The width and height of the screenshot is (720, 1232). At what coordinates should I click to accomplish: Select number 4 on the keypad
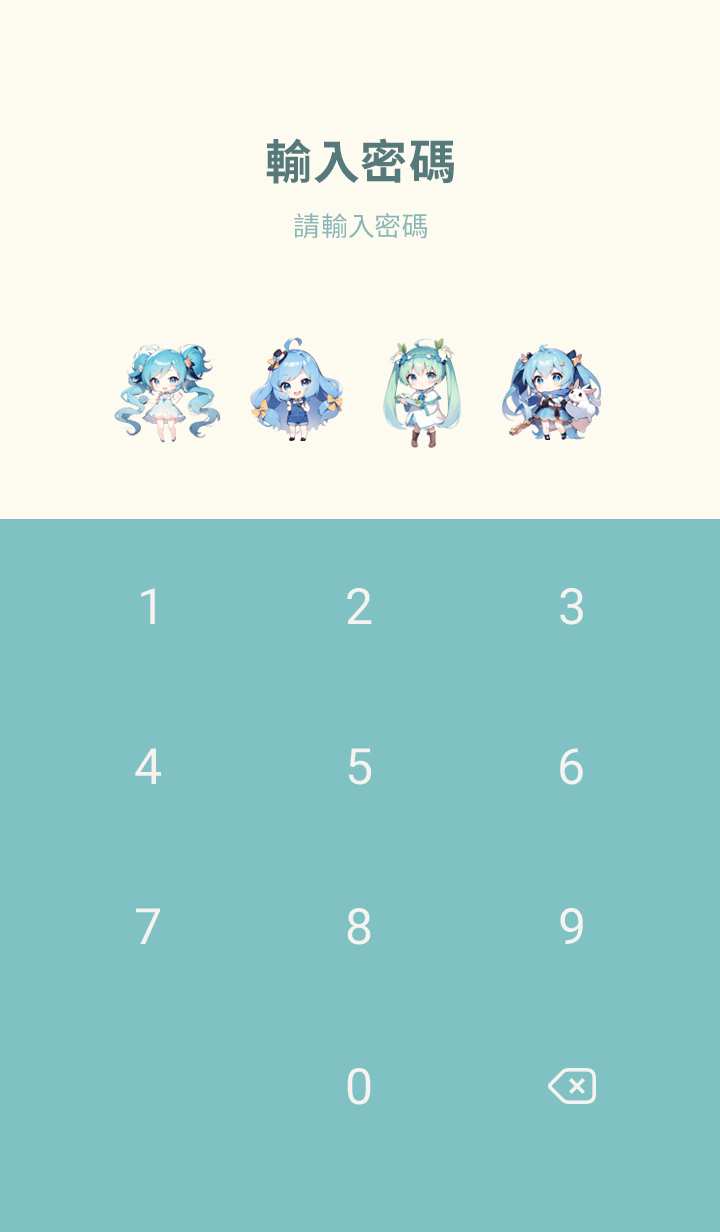pyautogui.click(x=148, y=767)
